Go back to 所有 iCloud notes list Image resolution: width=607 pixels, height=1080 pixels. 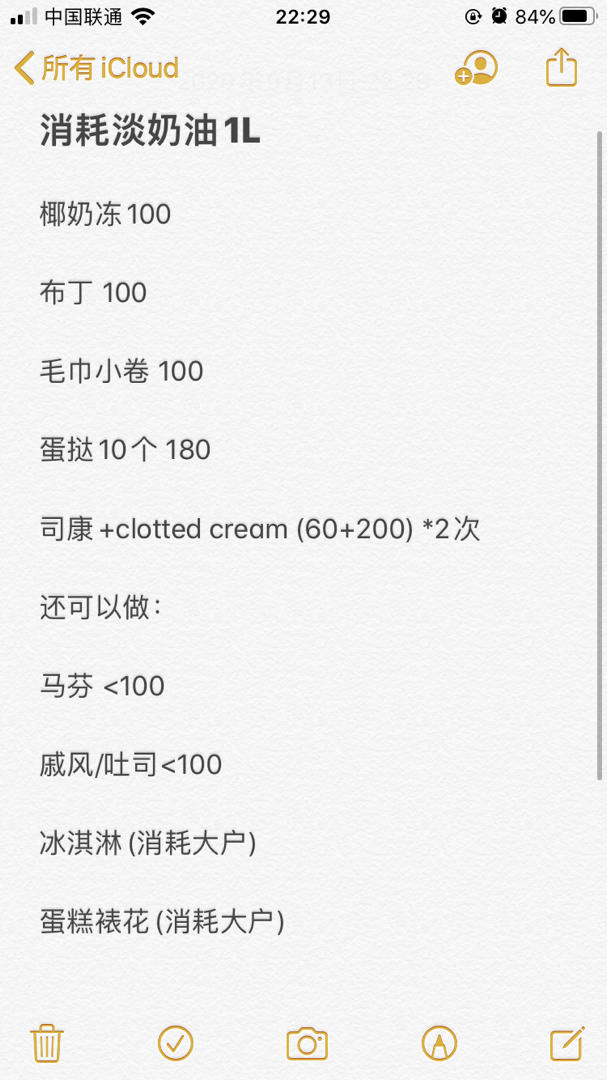(x=97, y=68)
